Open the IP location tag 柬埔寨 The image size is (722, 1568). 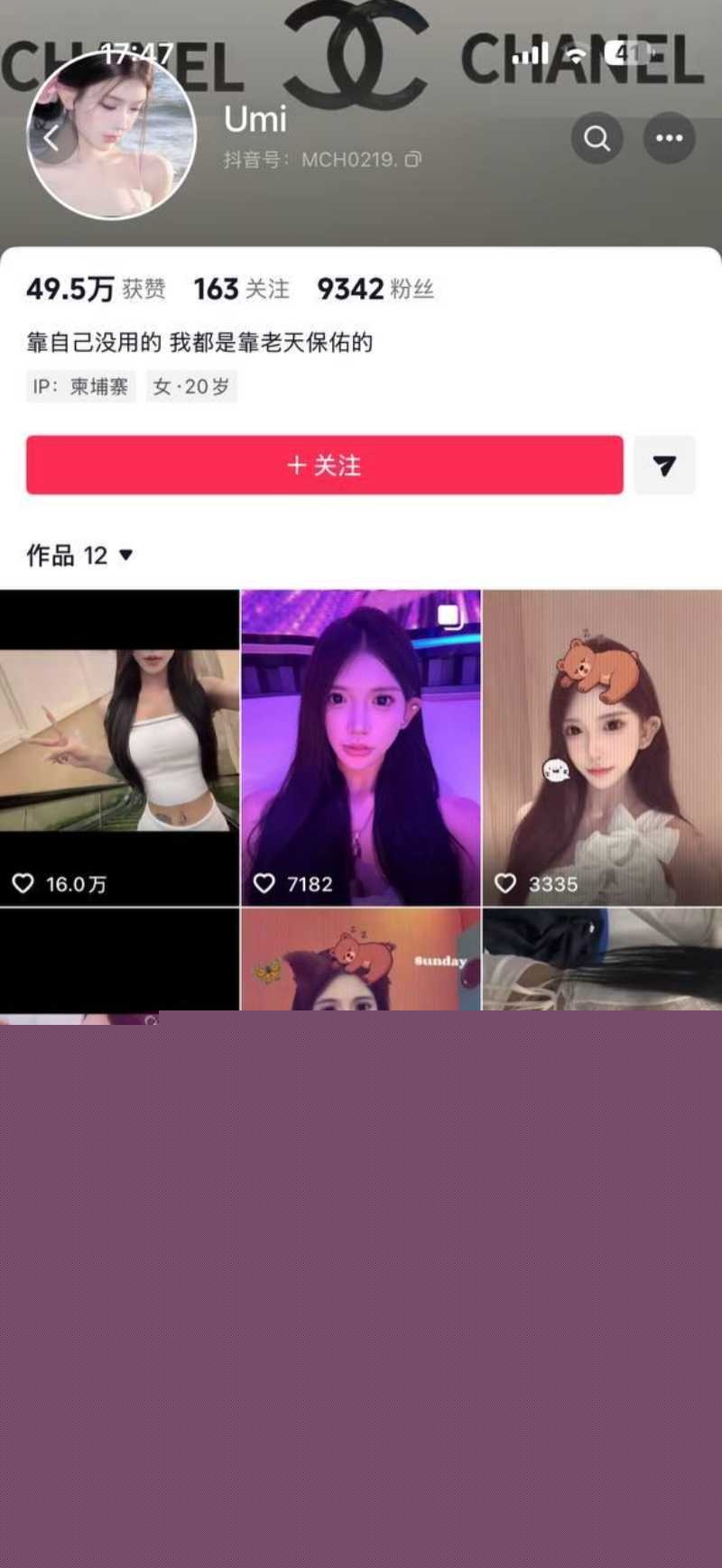click(81, 387)
